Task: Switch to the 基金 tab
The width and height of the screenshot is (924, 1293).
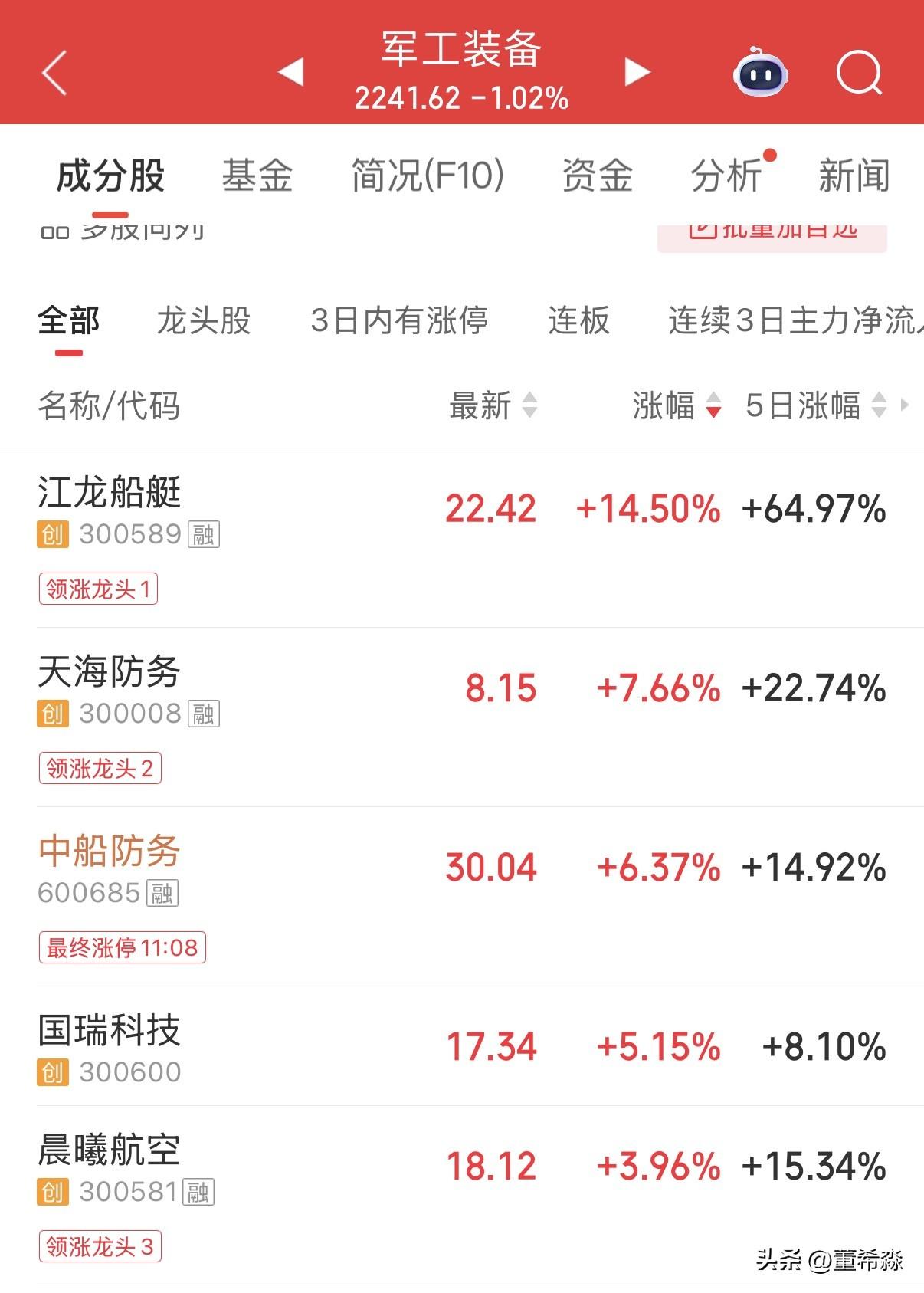Action: 257,176
